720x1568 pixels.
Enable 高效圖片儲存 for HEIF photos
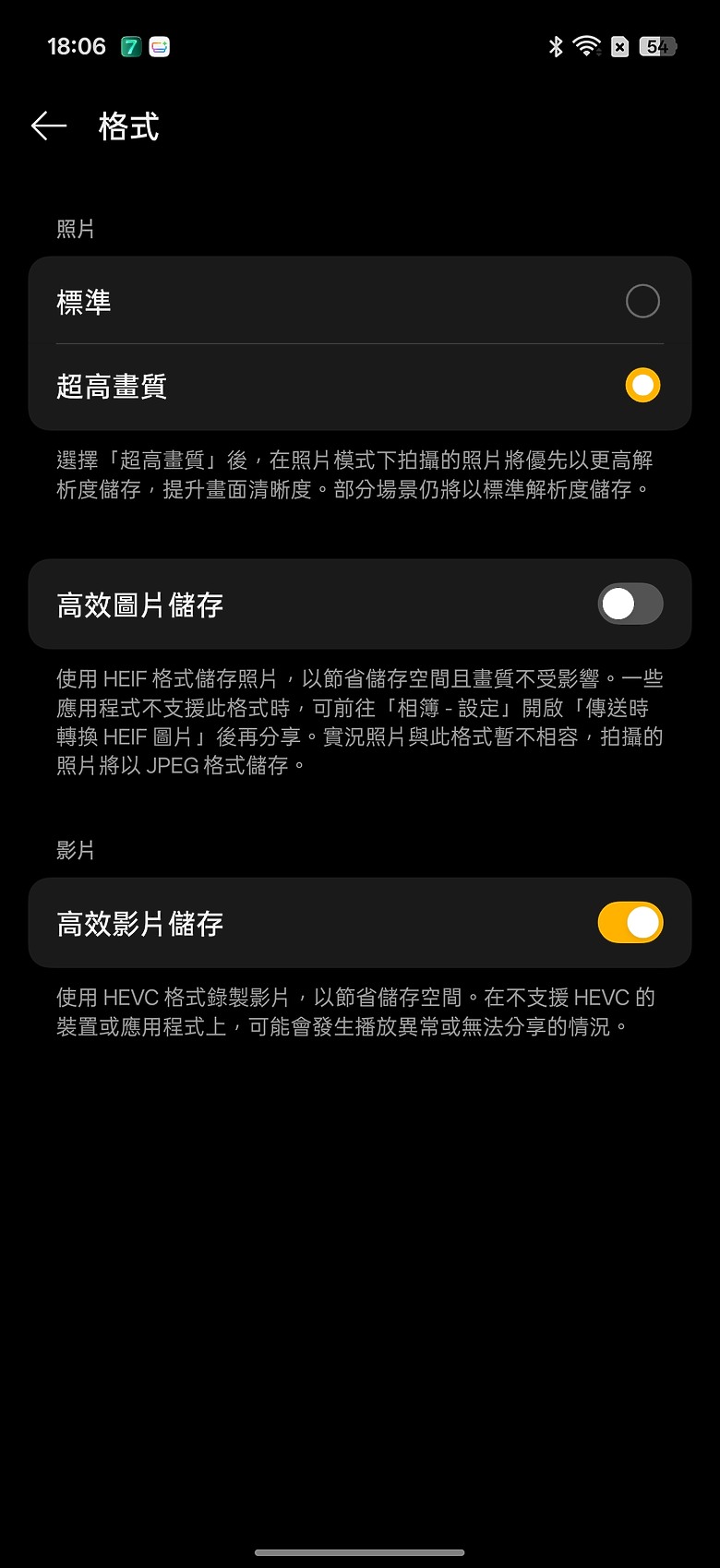[x=630, y=604]
